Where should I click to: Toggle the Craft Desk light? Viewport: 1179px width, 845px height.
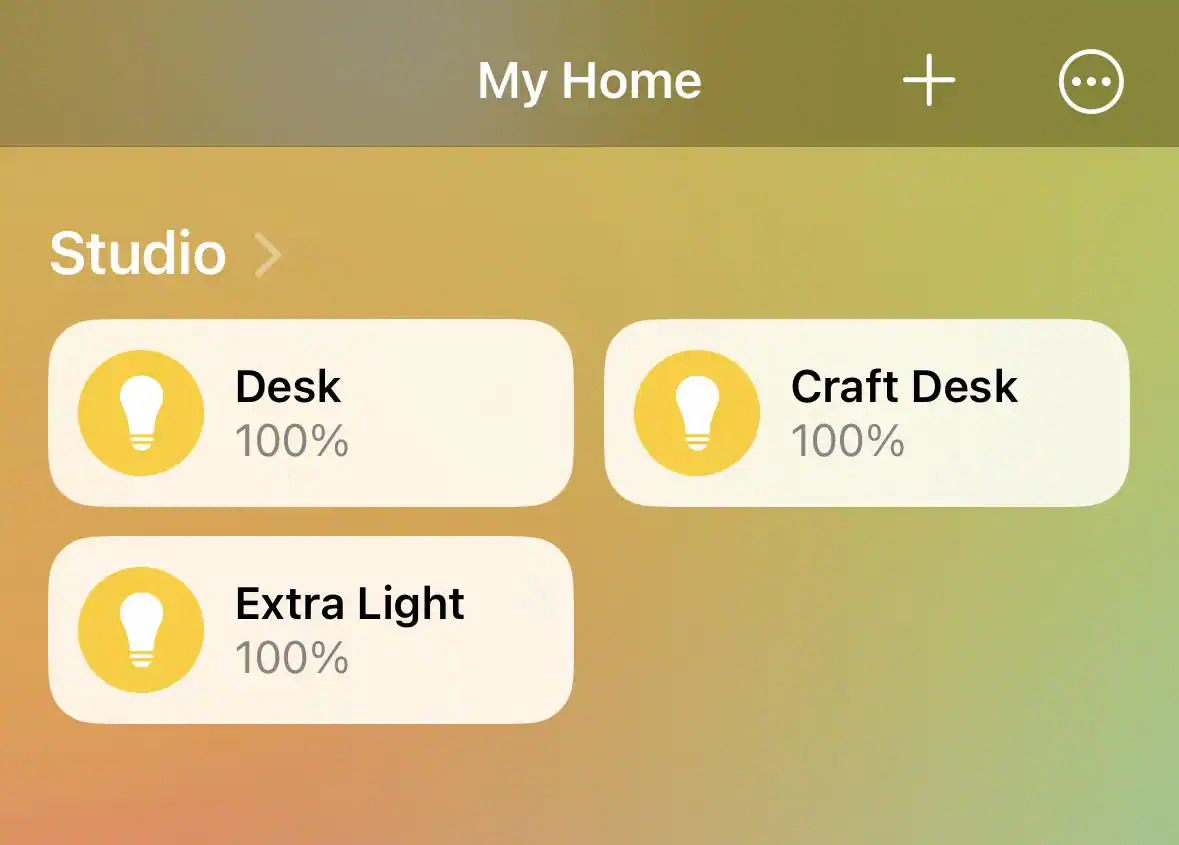(x=697, y=413)
